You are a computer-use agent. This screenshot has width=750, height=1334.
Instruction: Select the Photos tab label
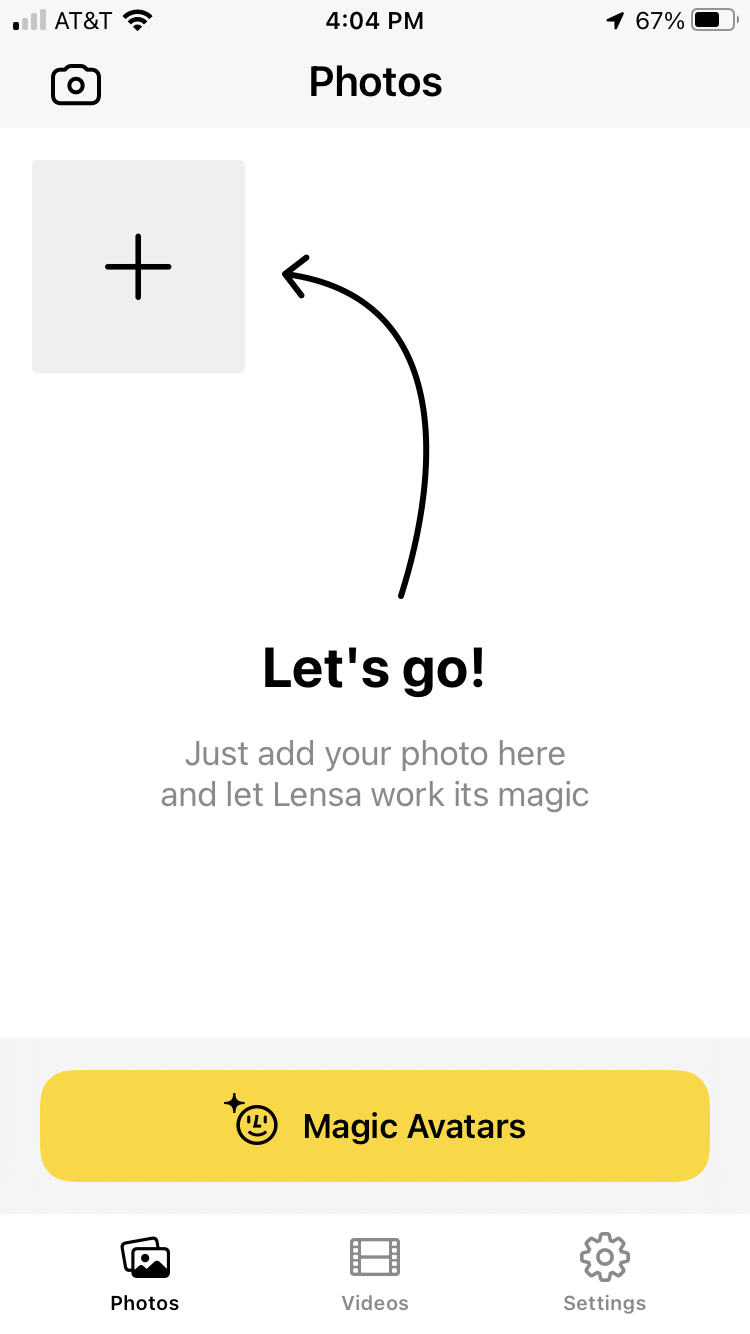click(x=144, y=1303)
